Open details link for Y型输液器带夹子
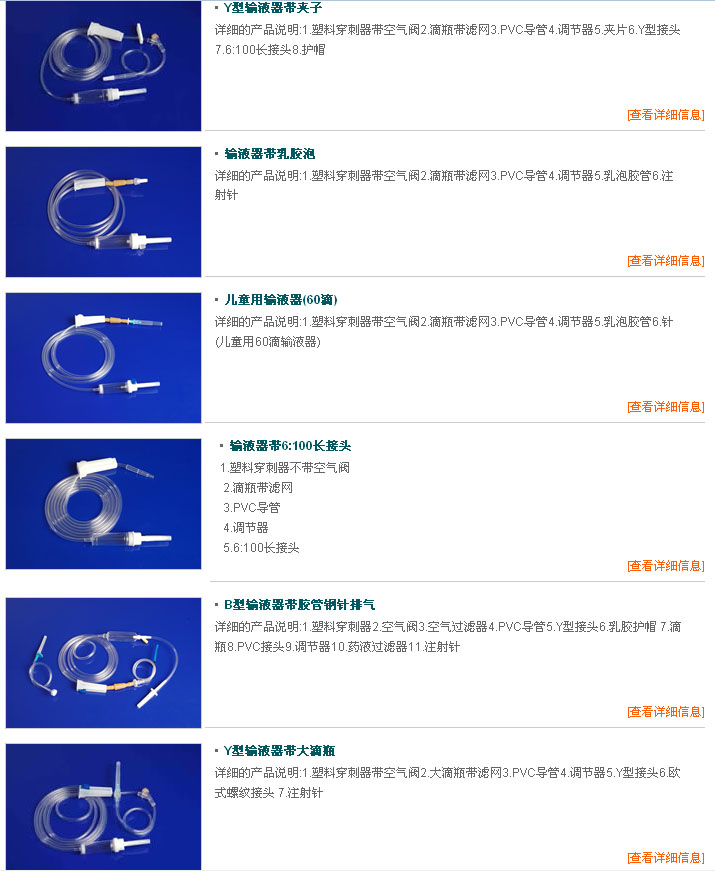 click(x=665, y=114)
